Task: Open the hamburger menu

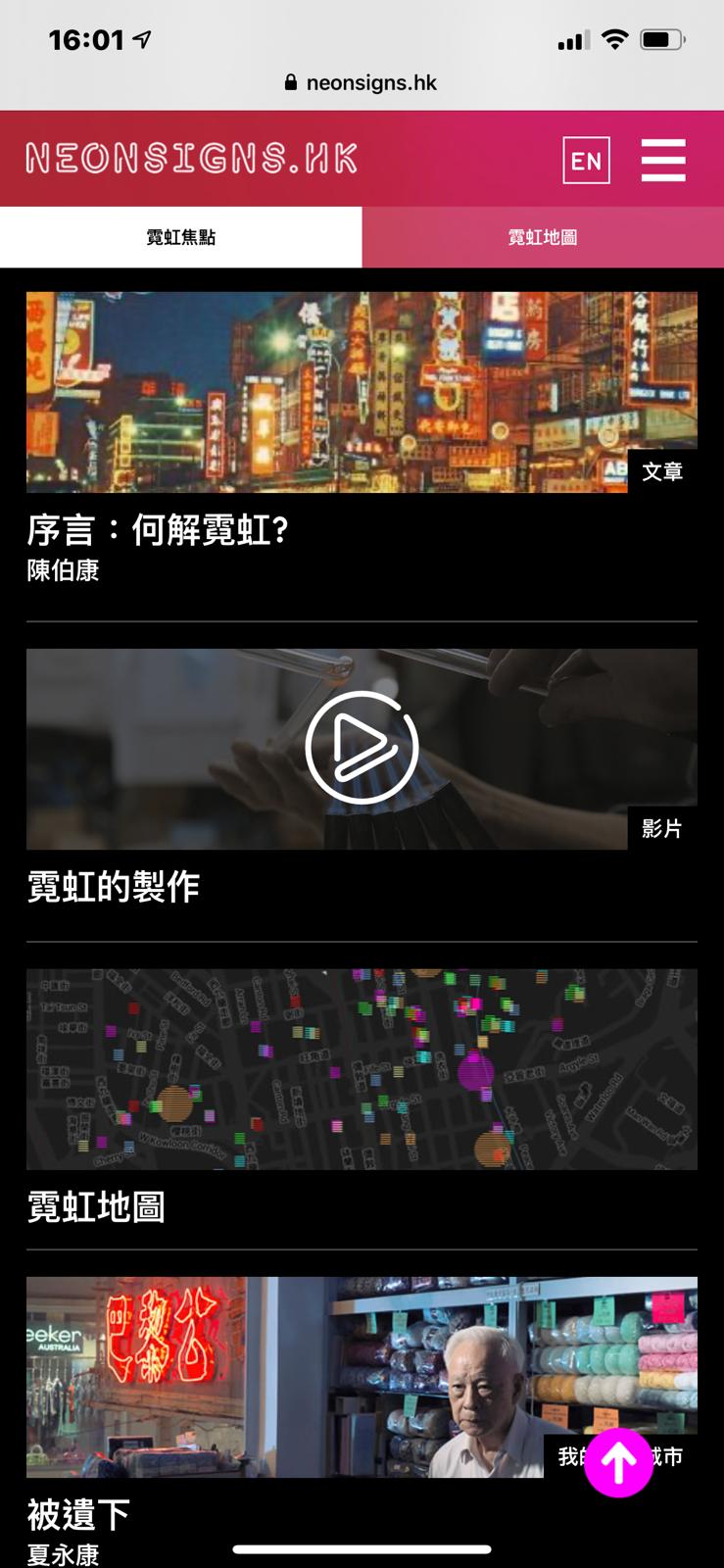Action: [663, 160]
